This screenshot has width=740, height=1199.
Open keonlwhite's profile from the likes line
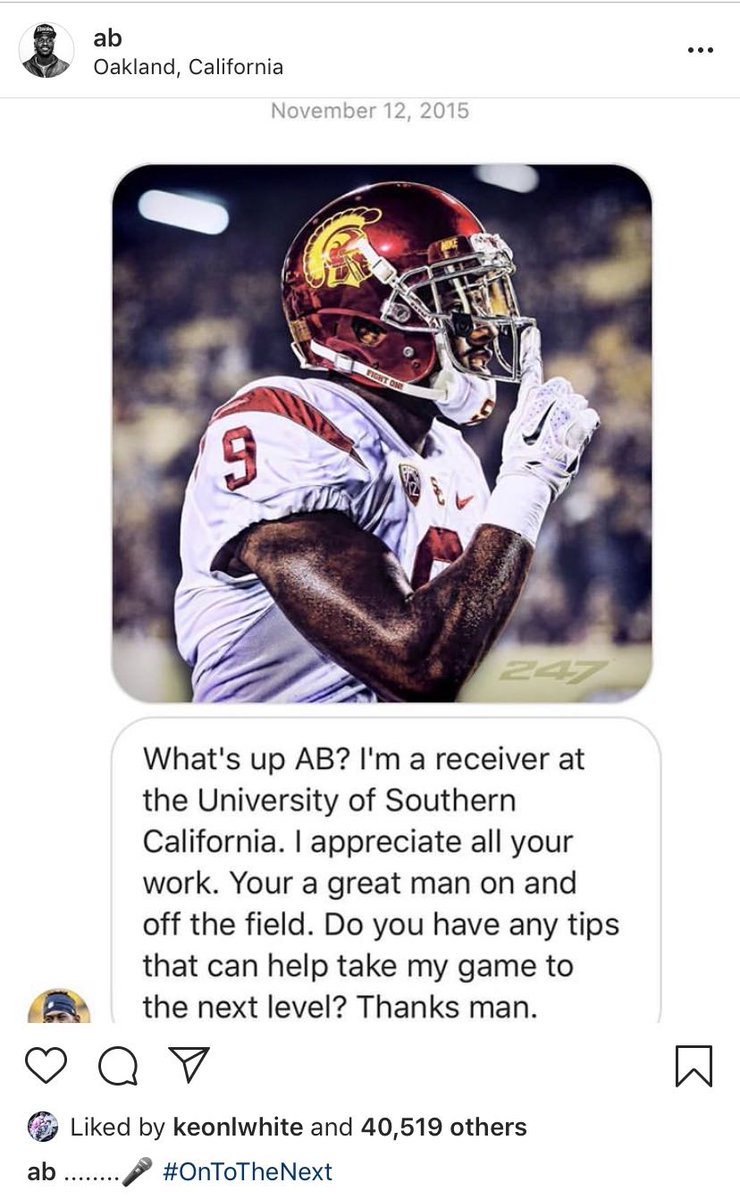point(238,1127)
